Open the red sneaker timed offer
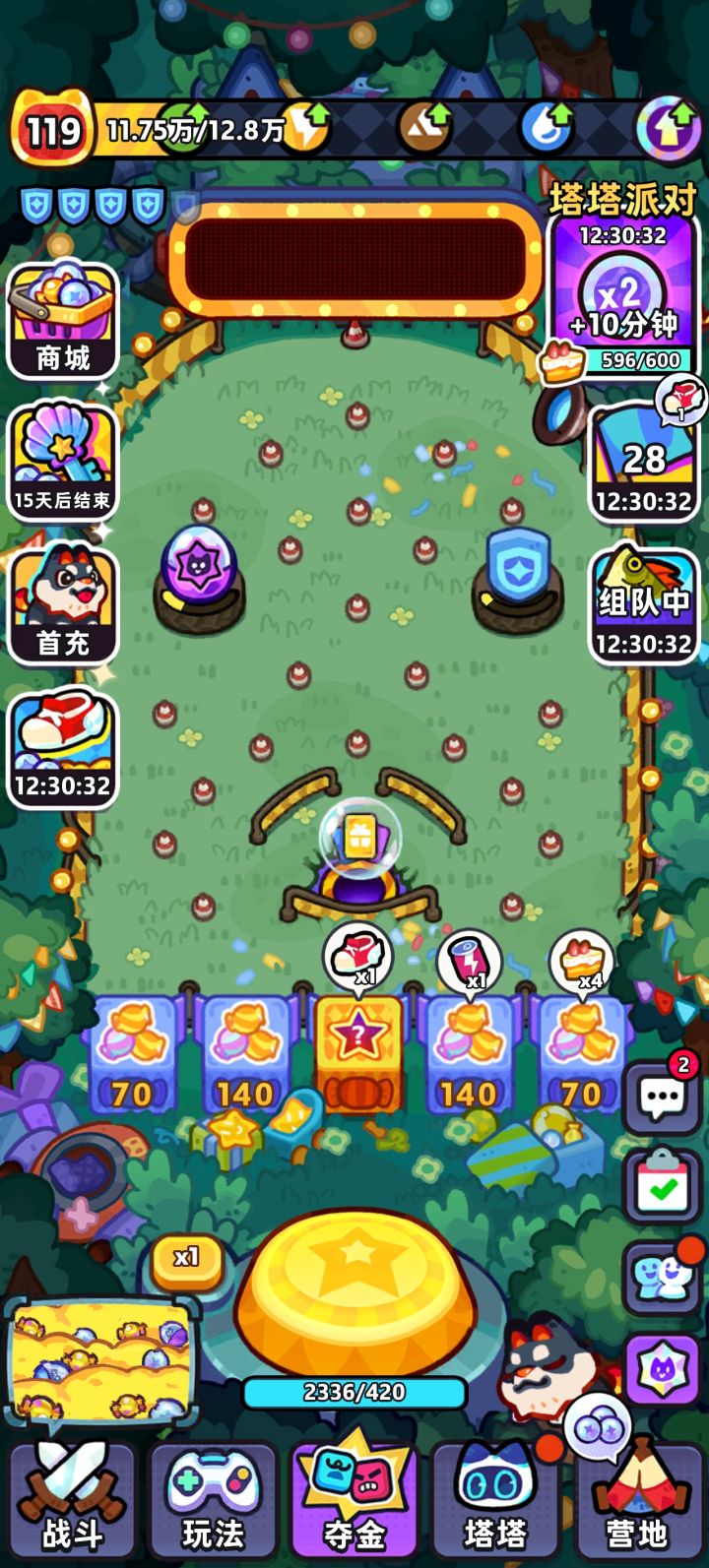 point(63,750)
